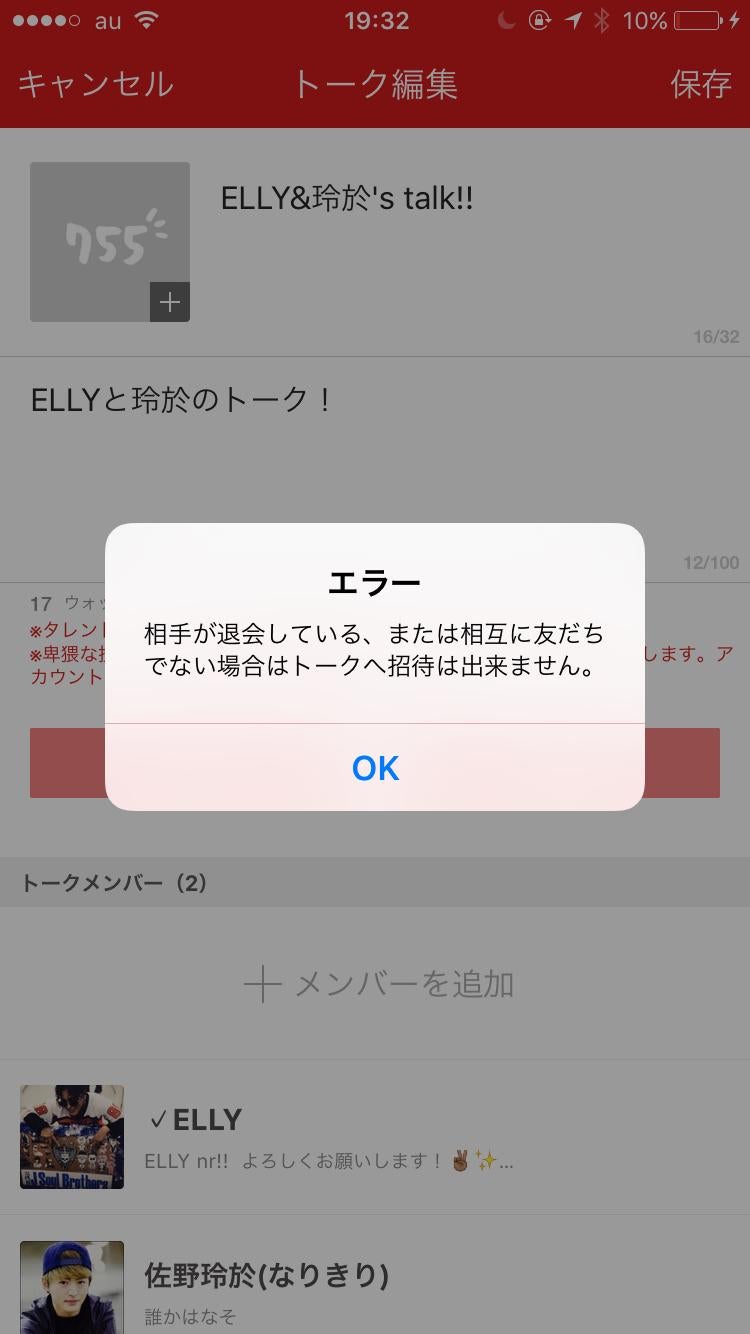Open ELLY's profile thumbnail
This screenshot has height=1334, width=750.
[71, 1137]
